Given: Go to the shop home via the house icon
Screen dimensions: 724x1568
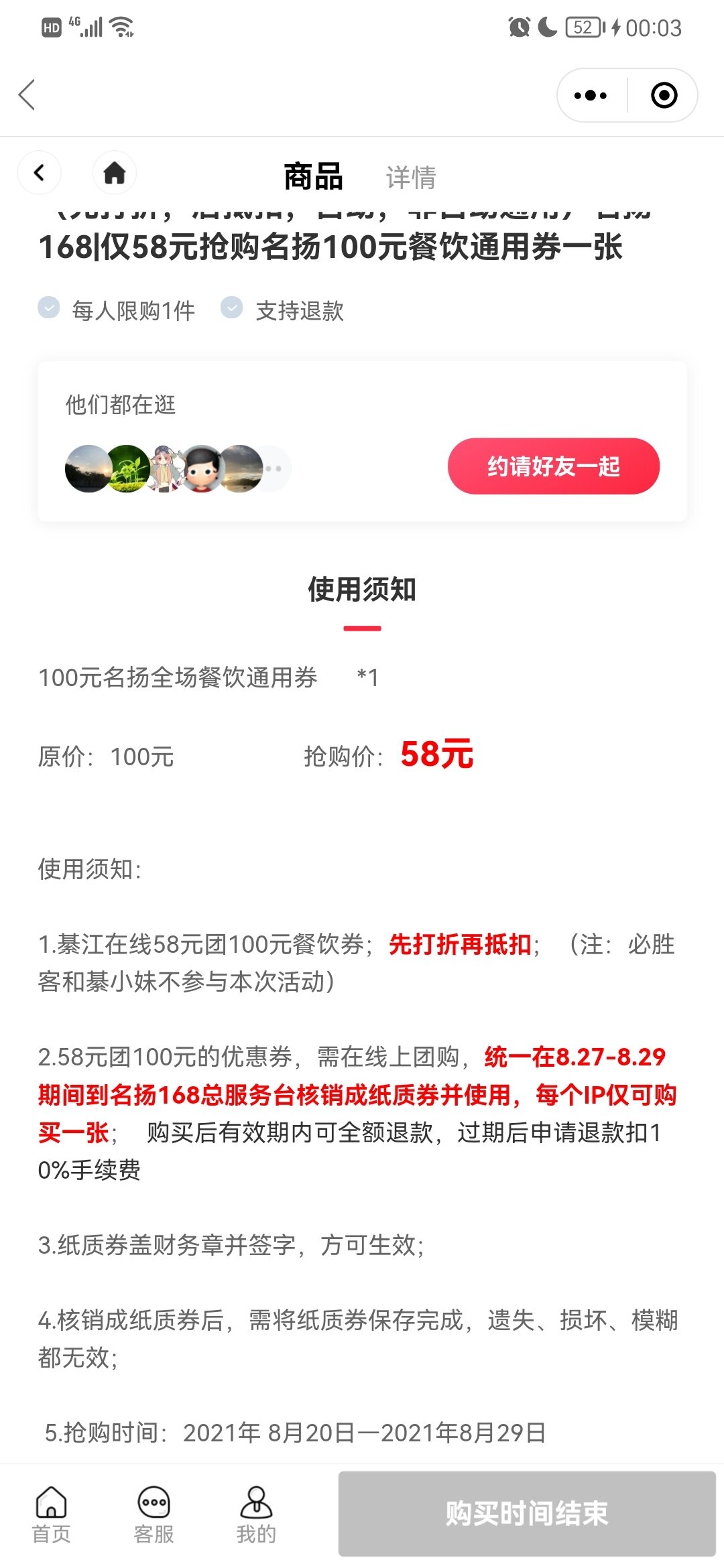Looking at the screenshot, I should (x=115, y=173).
